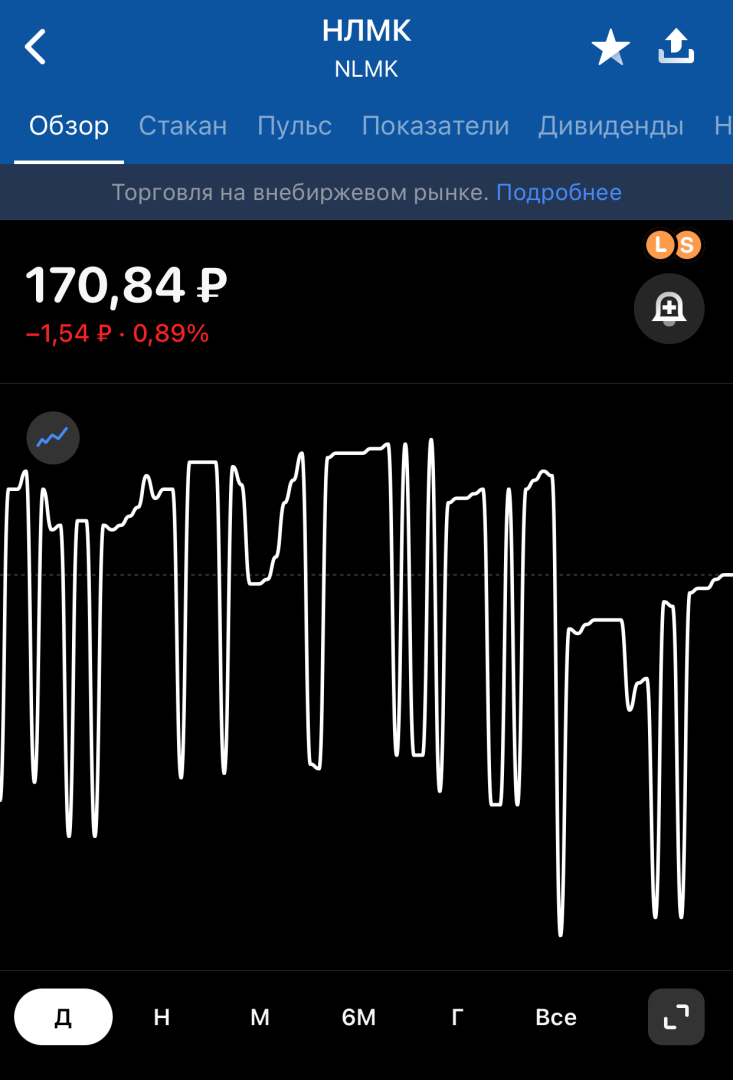Follow the Подробнее link about off-exchange trading
Viewport: 733px width, 1080px height.
click(559, 192)
